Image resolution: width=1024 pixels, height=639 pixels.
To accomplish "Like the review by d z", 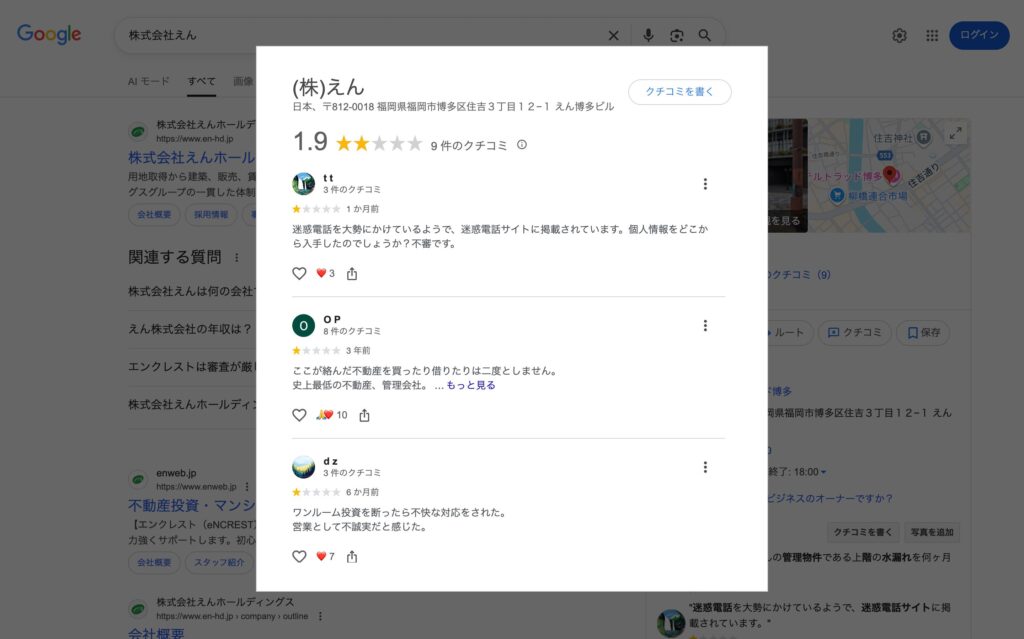I will click(299, 556).
